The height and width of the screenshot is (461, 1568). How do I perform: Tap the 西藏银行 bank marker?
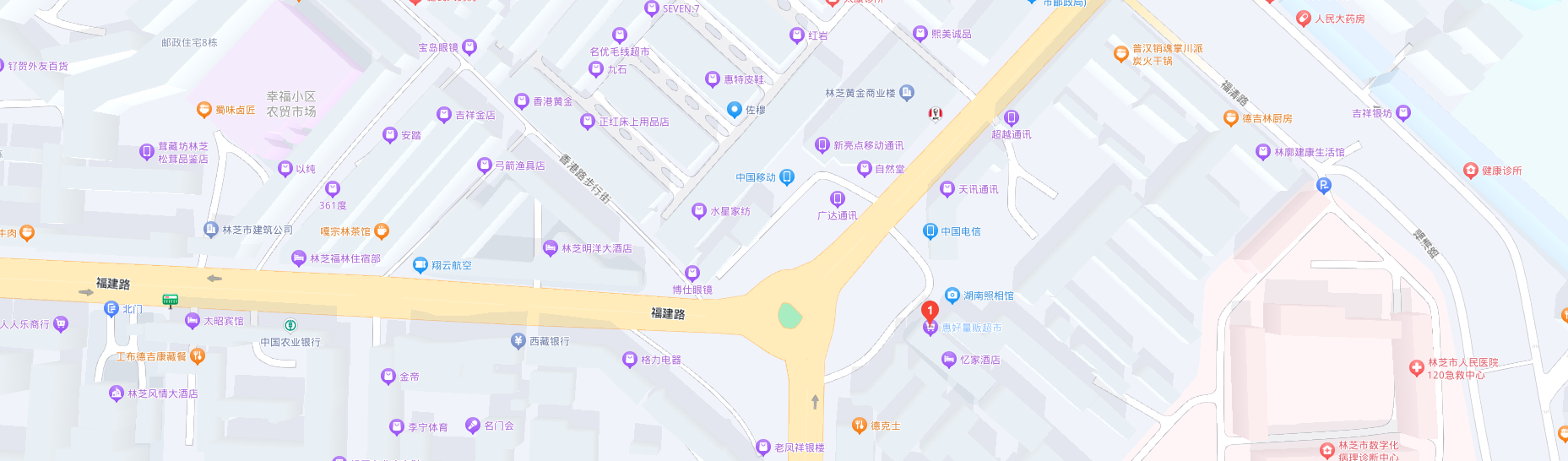[518, 340]
